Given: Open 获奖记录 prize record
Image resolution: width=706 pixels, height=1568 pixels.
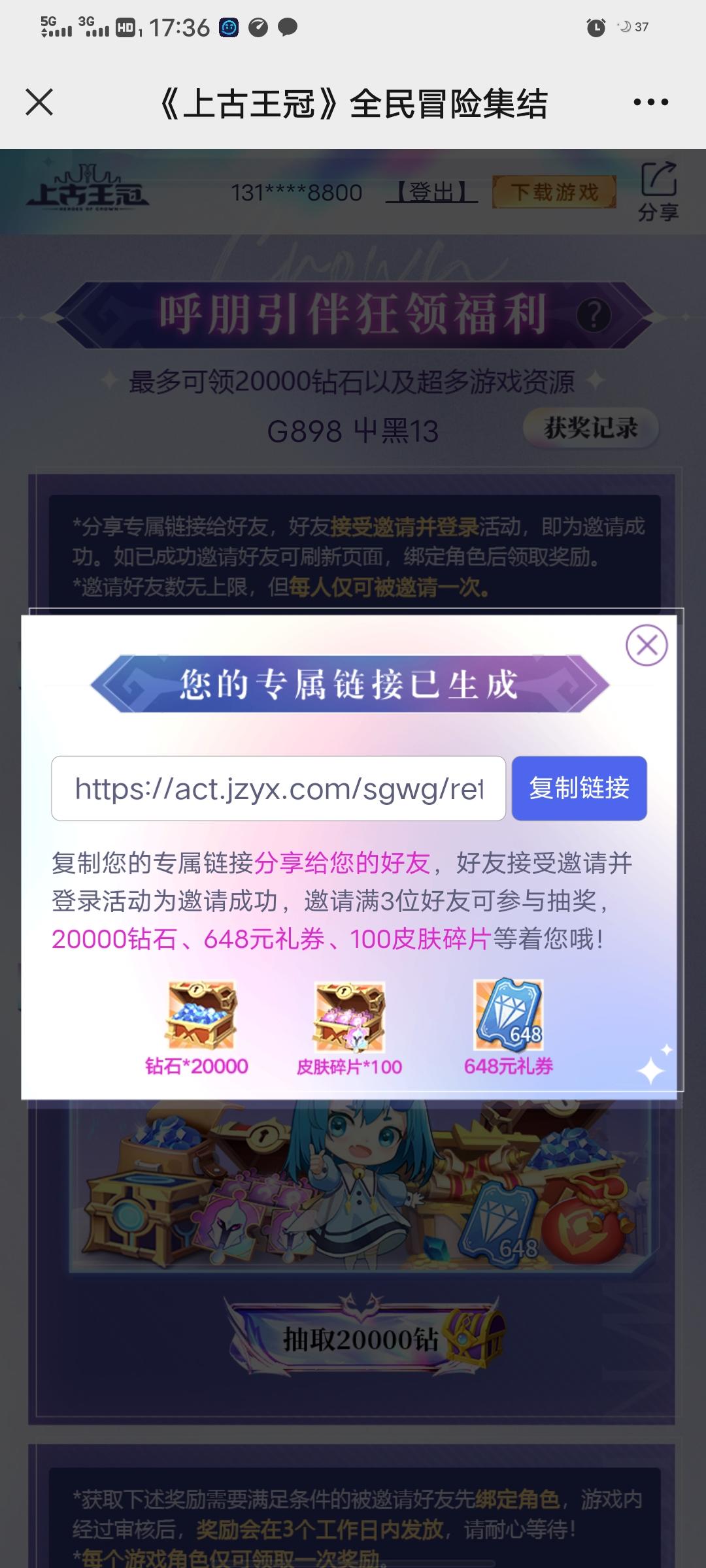Looking at the screenshot, I should coord(590,428).
